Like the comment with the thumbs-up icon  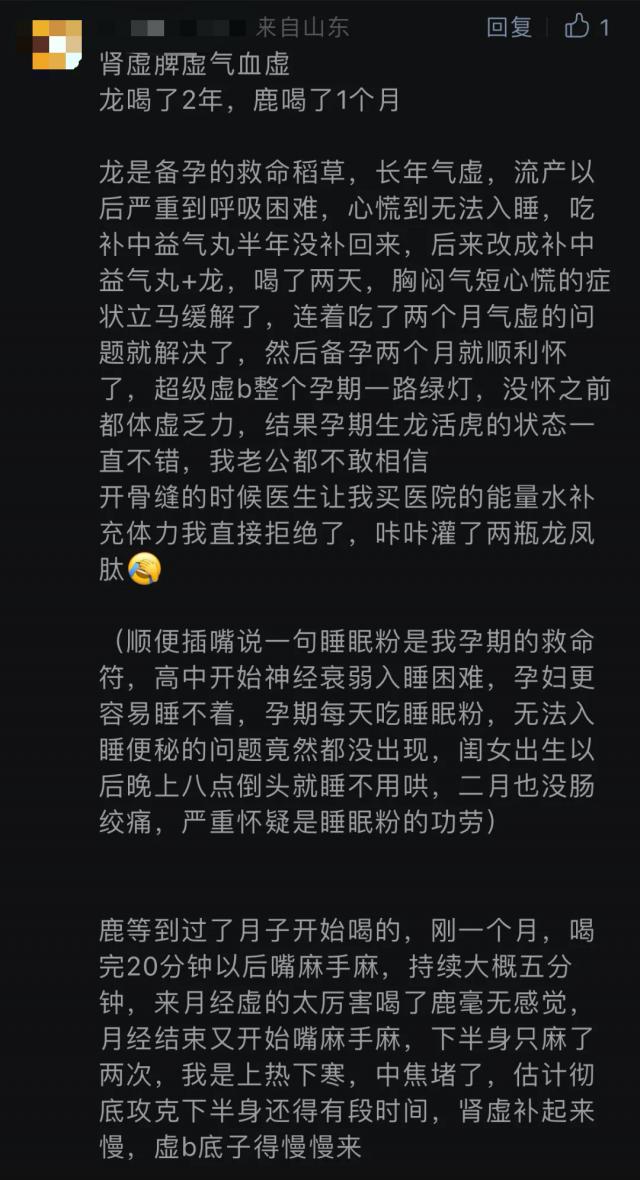tap(578, 27)
